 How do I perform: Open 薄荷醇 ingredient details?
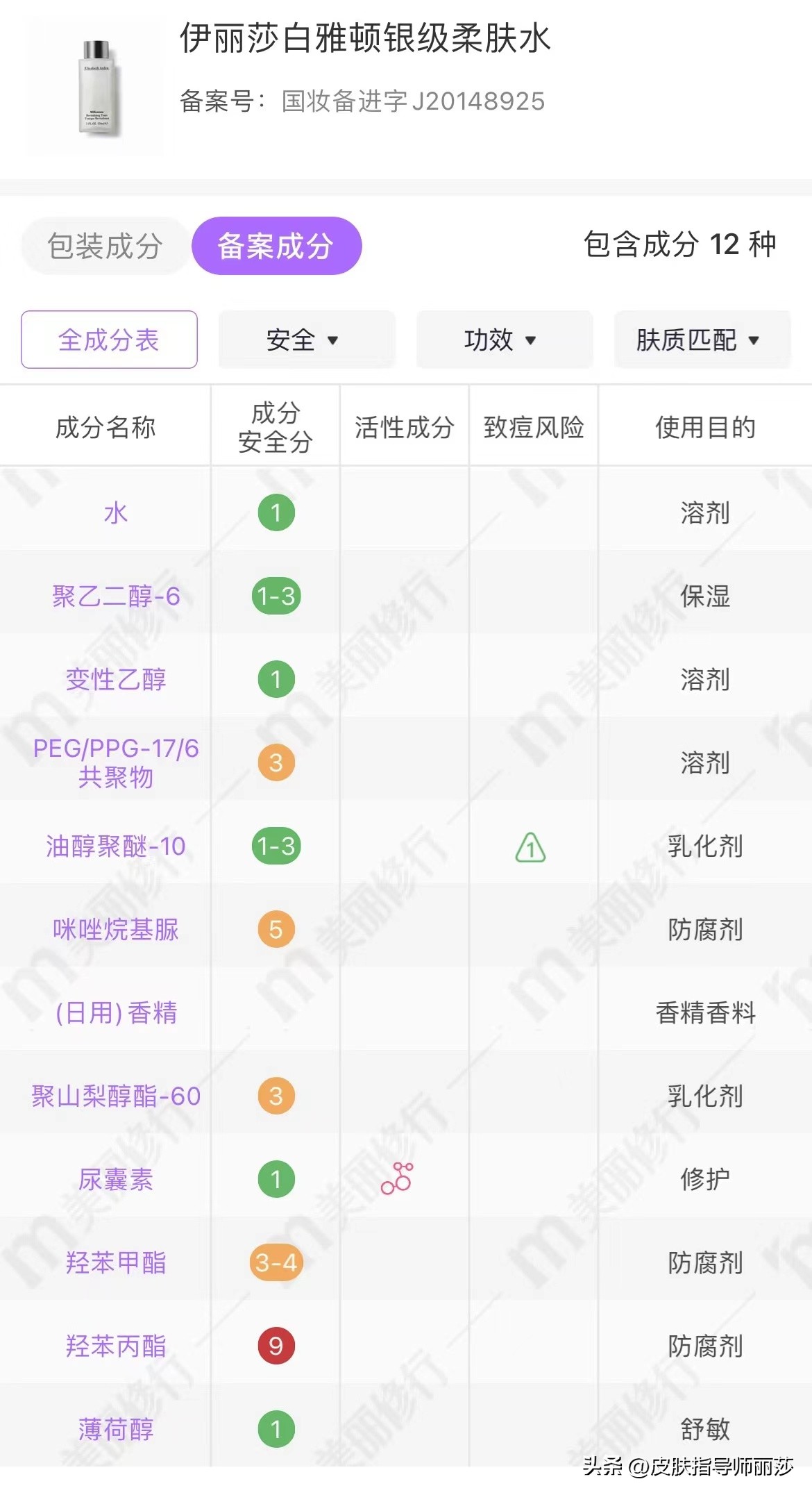pyautogui.click(x=116, y=1430)
